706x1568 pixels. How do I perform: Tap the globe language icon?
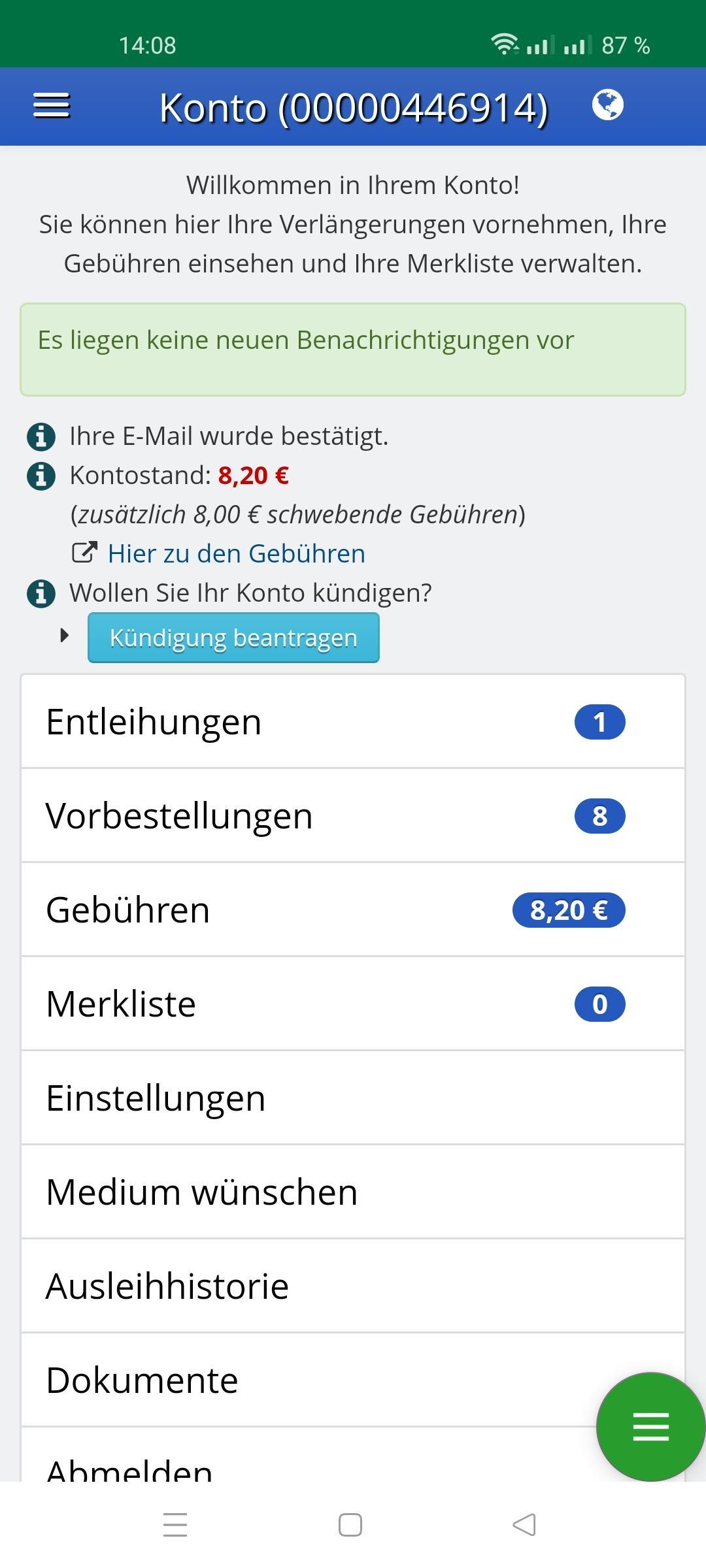(607, 105)
